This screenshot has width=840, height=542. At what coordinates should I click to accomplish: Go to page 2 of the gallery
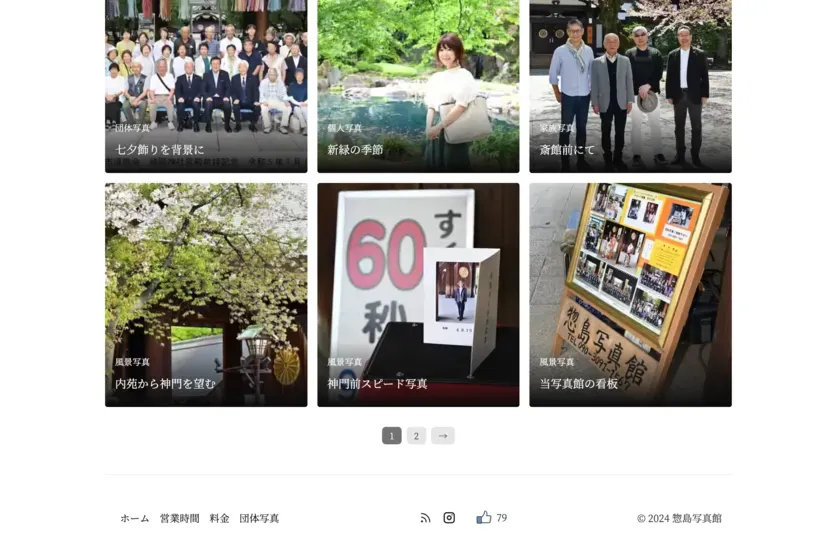[416, 436]
